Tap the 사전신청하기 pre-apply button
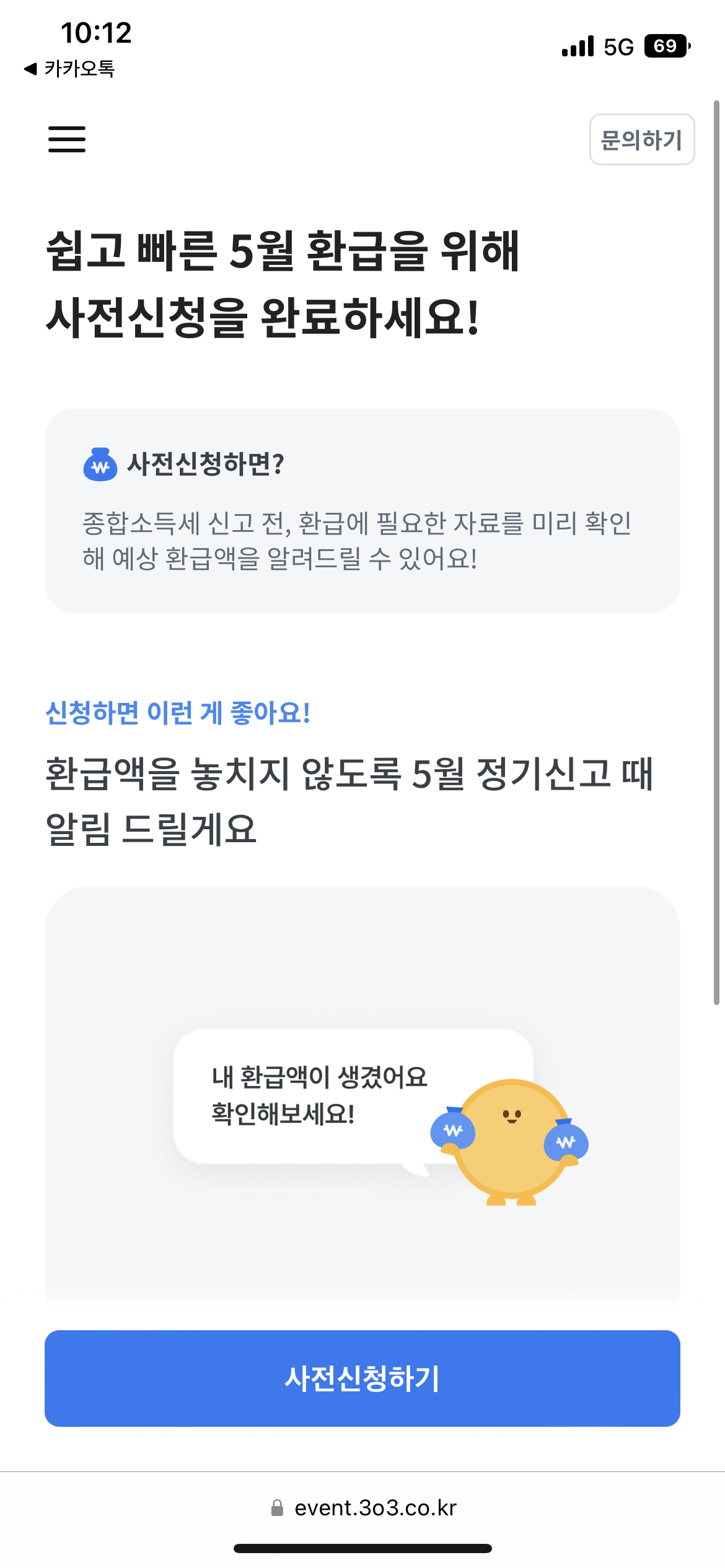 point(362,1379)
